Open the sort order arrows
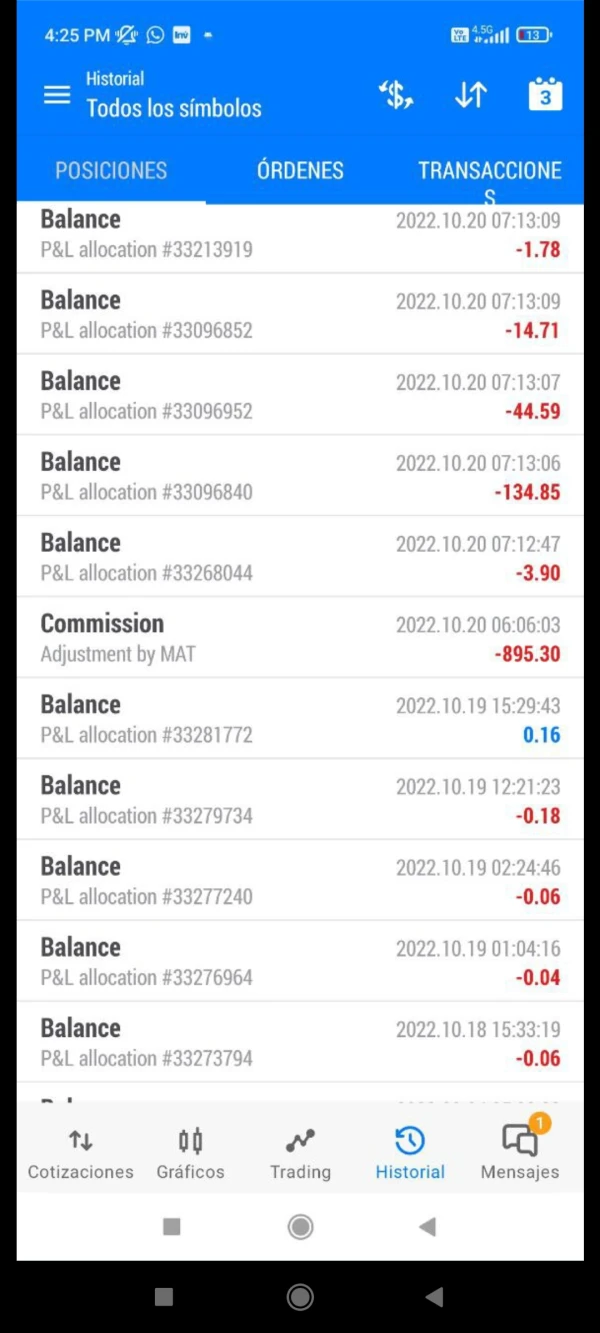The width and height of the screenshot is (600, 1333). pyautogui.click(x=471, y=95)
